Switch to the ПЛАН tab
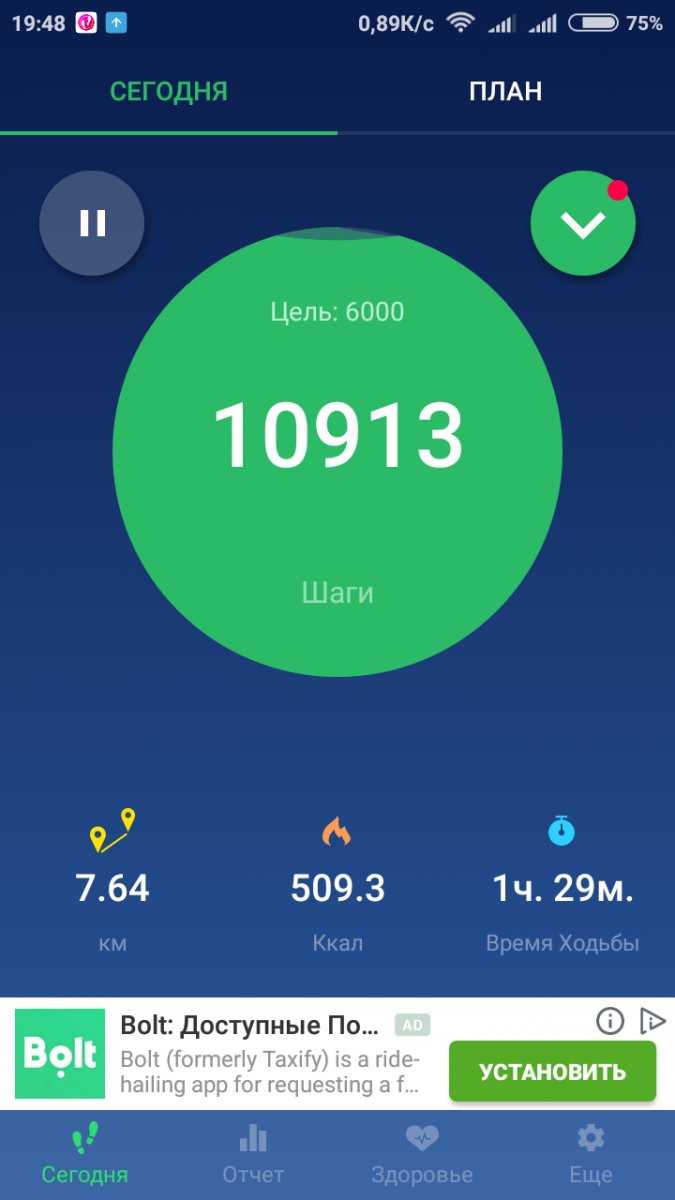Screen dimensions: 675x1200 click(506, 92)
